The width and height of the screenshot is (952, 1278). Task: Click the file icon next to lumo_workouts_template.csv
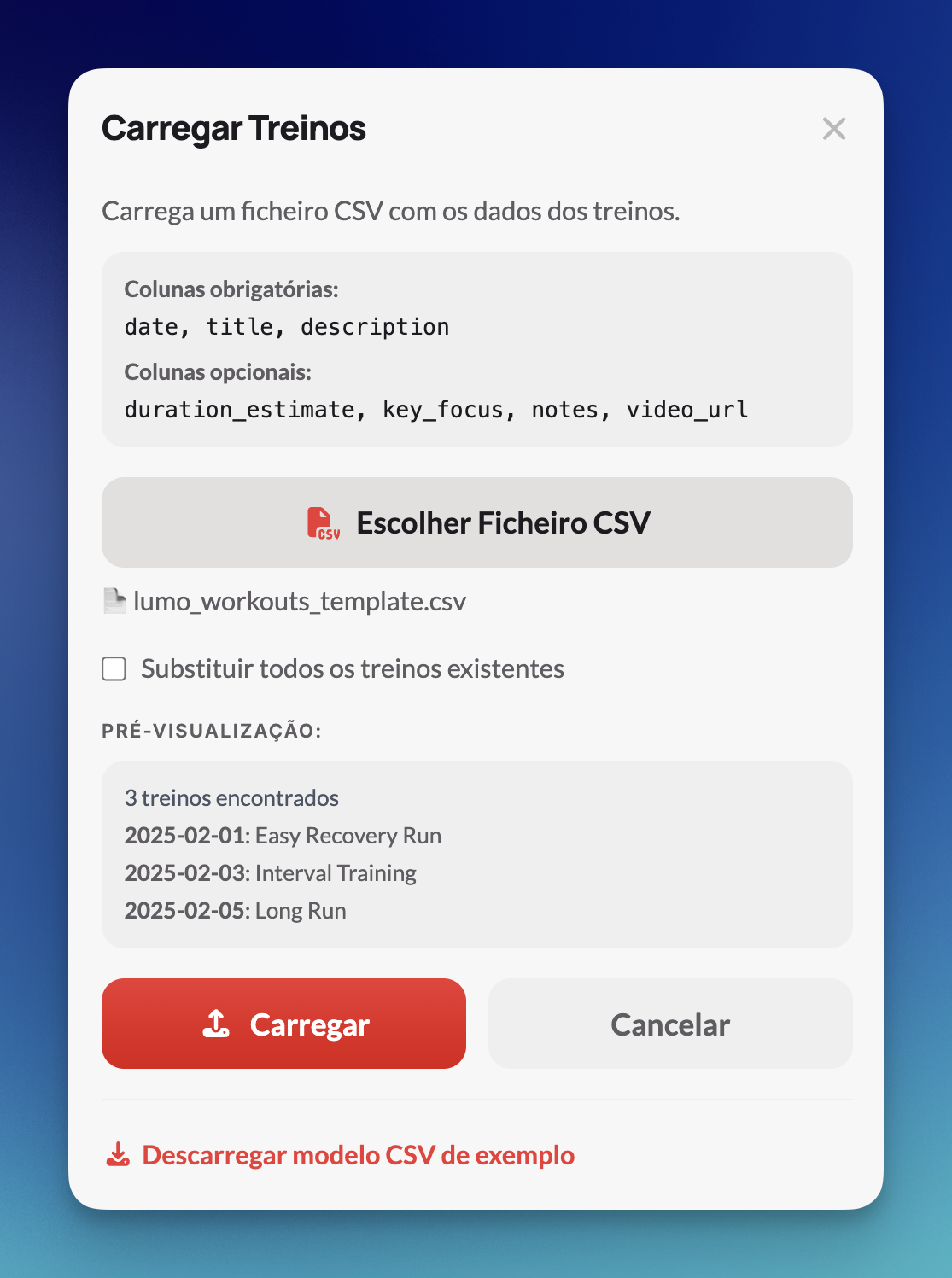[114, 601]
